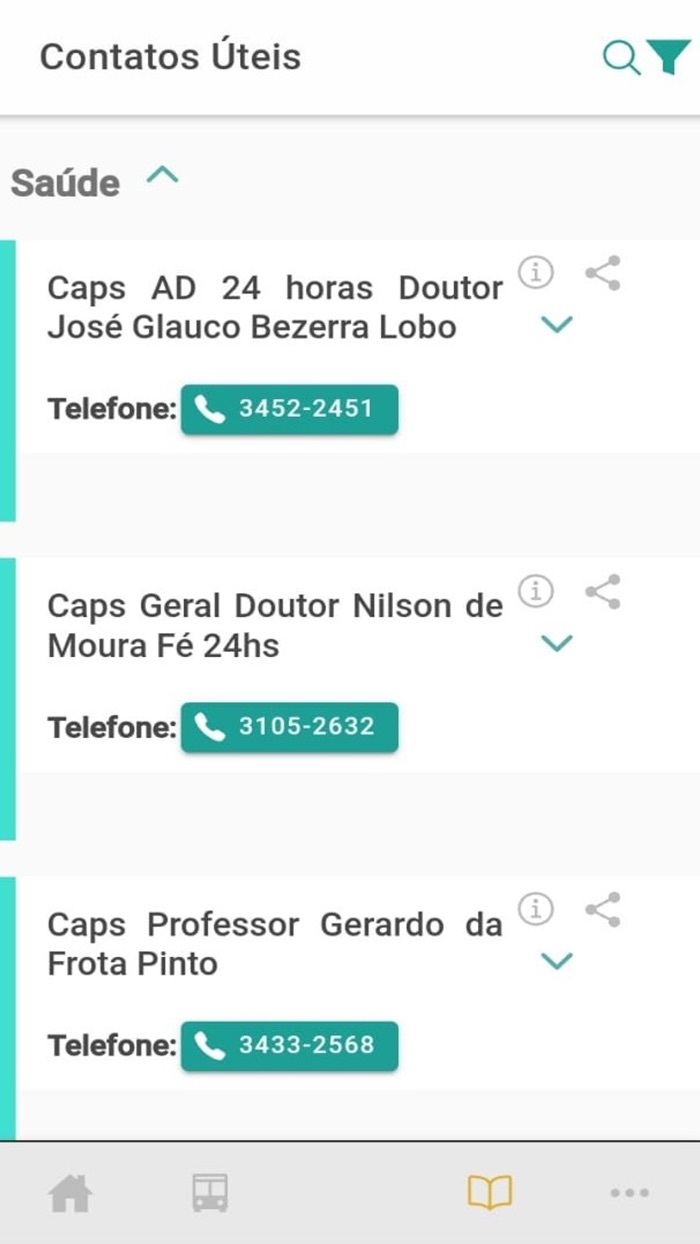This screenshot has width=700, height=1244.
Task: Collapse the Saúde section
Action: click(x=162, y=176)
